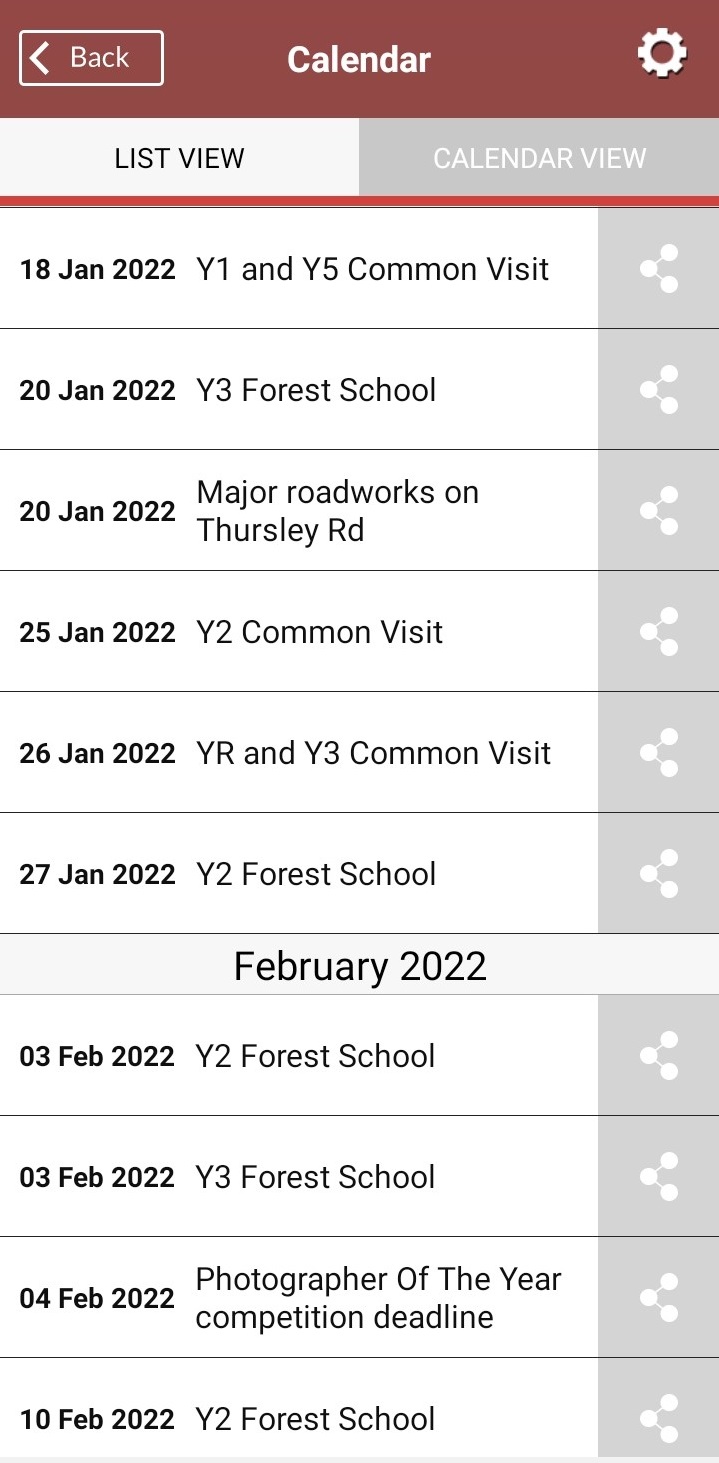
Task: Share the Y1 and Y5 Common Visit event
Action: 659,269
